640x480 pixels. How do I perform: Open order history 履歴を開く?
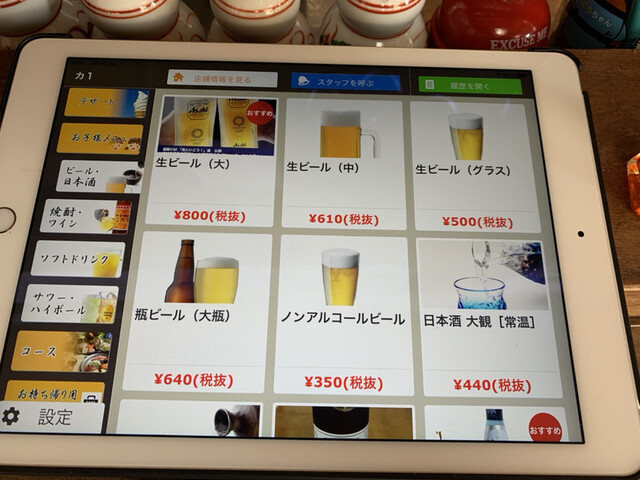click(x=470, y=86)
